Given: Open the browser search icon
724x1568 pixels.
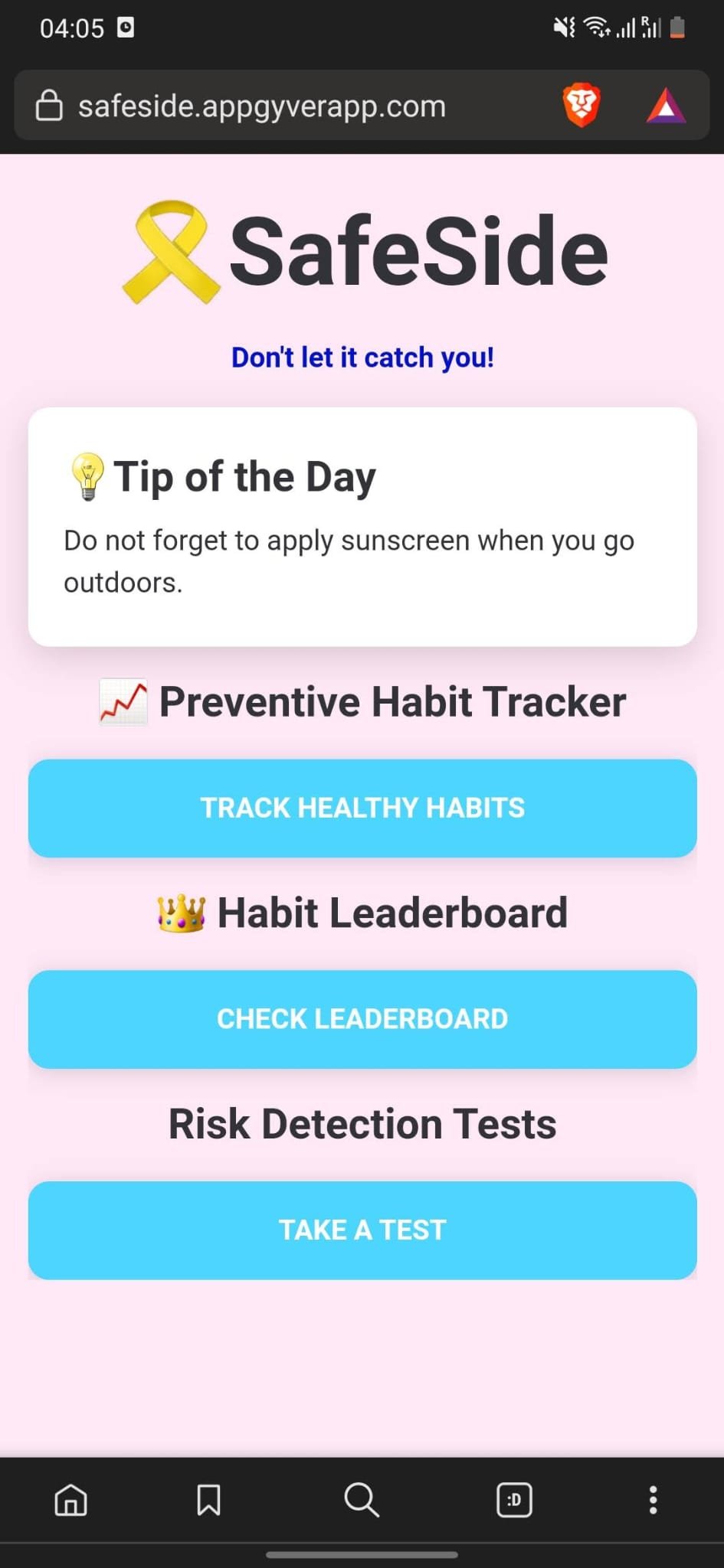Looking at the screenshot, I should point(362,1500).
